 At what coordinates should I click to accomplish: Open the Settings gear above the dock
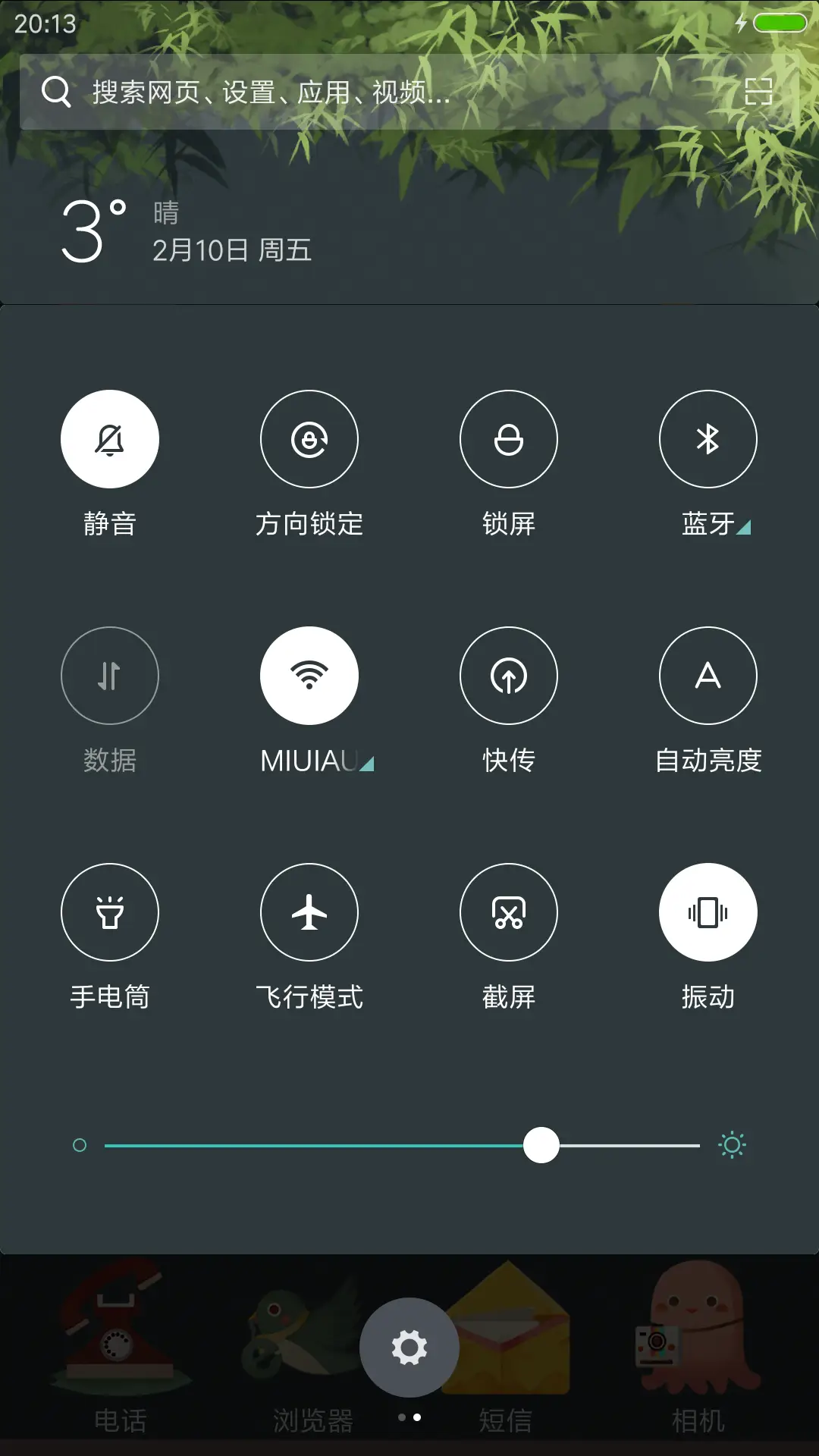coord(409,1347)
